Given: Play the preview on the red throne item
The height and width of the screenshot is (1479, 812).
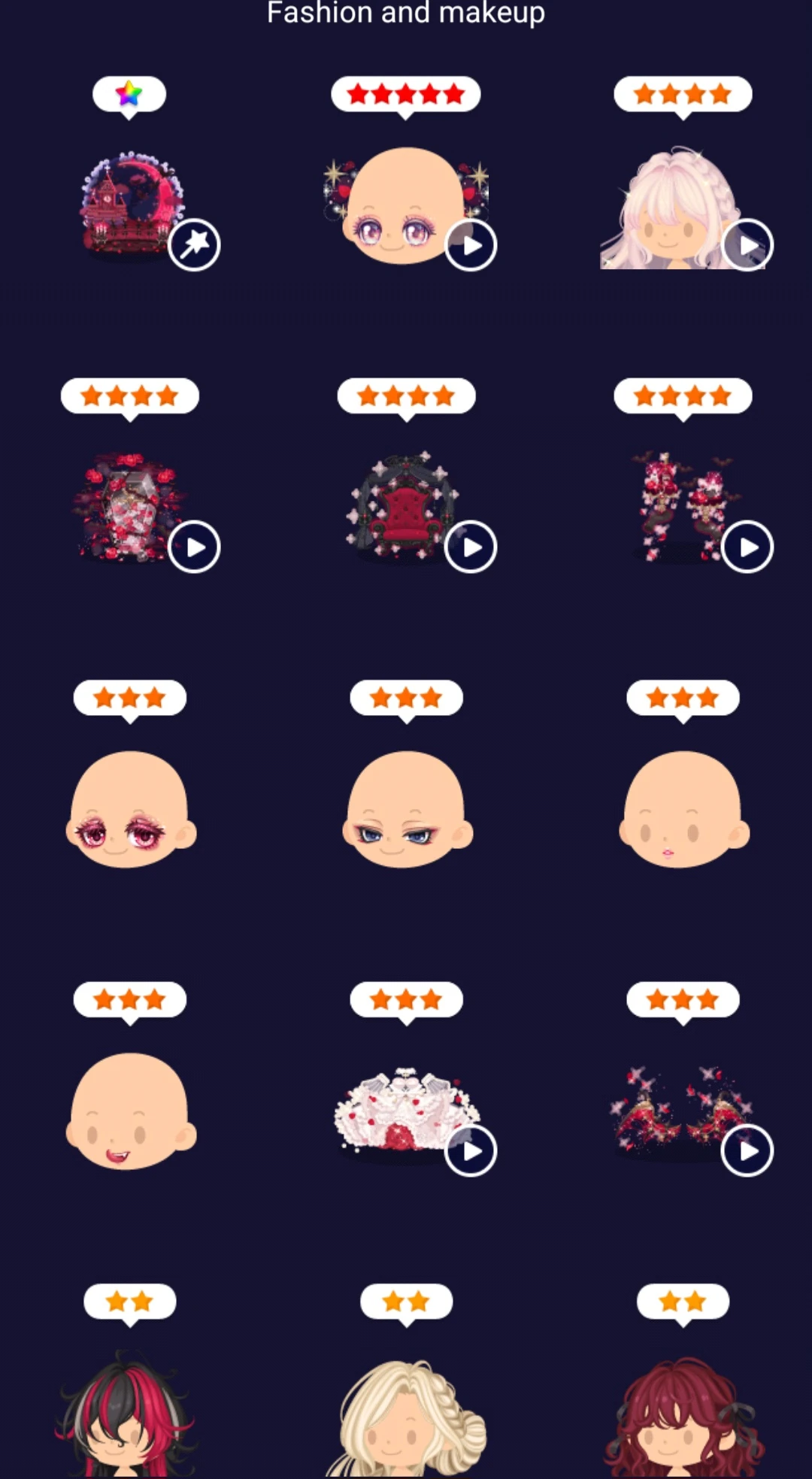Looking at the screenshot, I should (x=470, y=548).
